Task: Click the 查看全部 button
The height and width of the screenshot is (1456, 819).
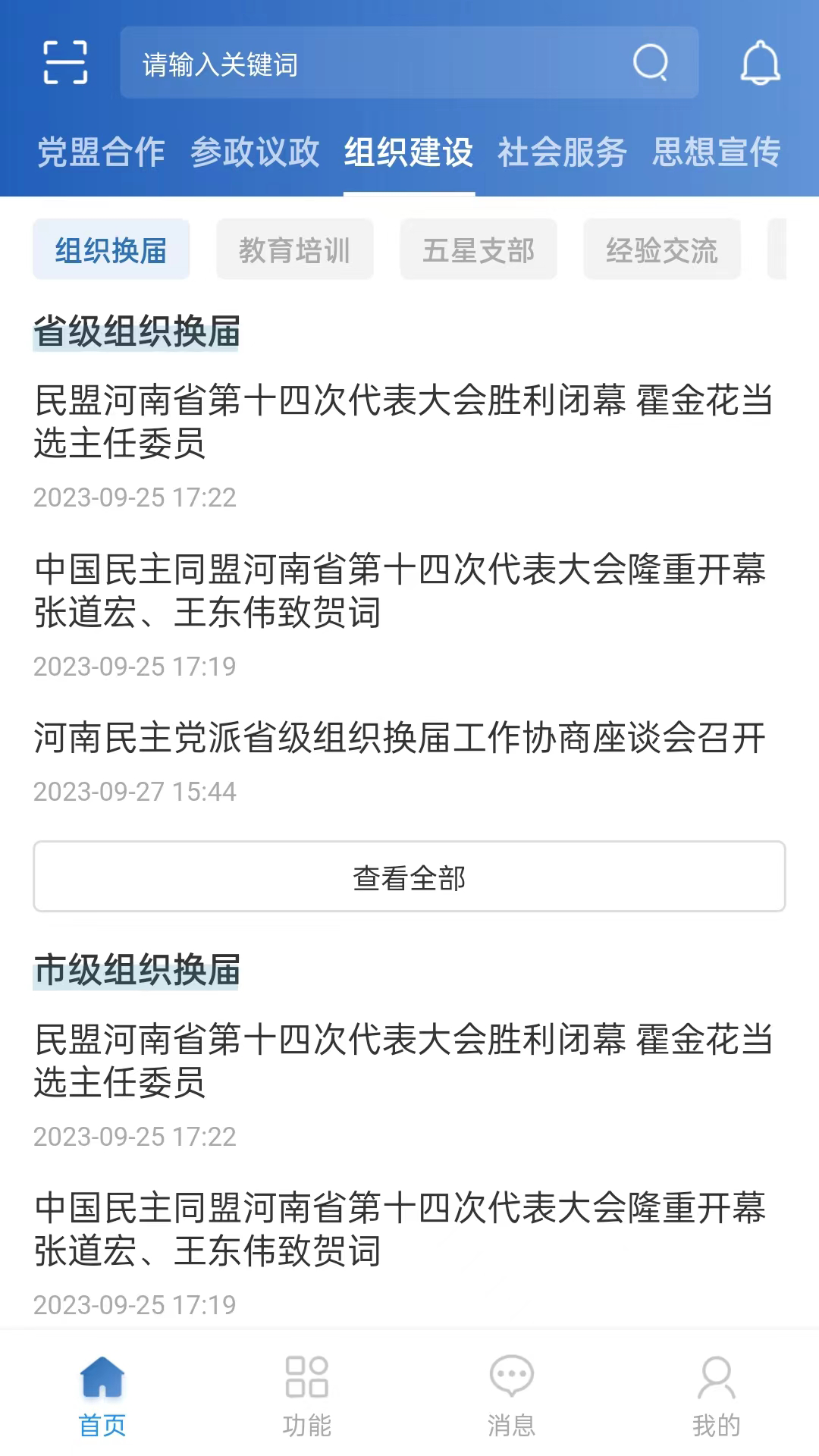Action: [409, 877]
